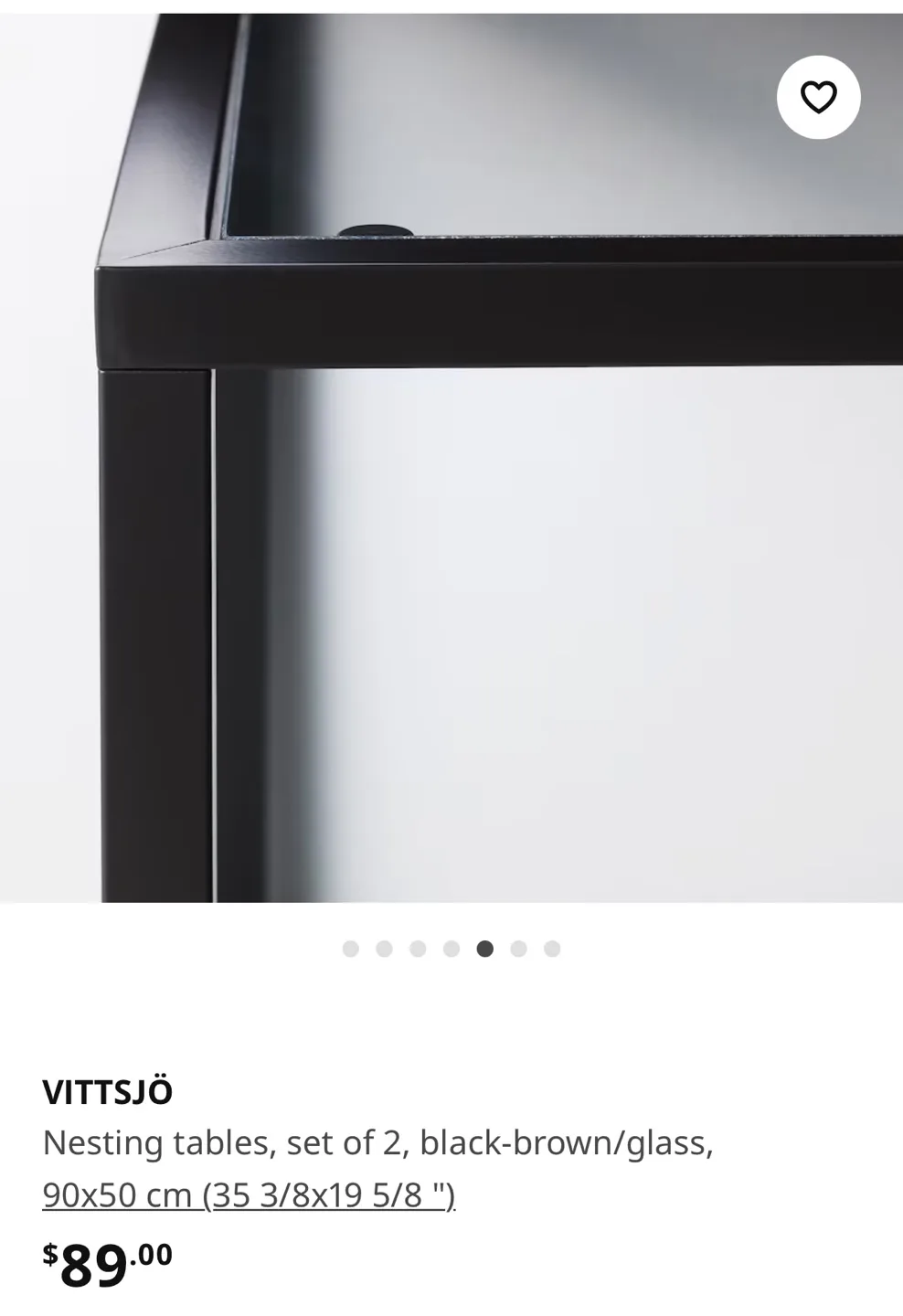This screenshot has width=903, height=1316.
Task: Add VITTSJÖ table to favorites via heart icon
Action: (x=820, y=97)
